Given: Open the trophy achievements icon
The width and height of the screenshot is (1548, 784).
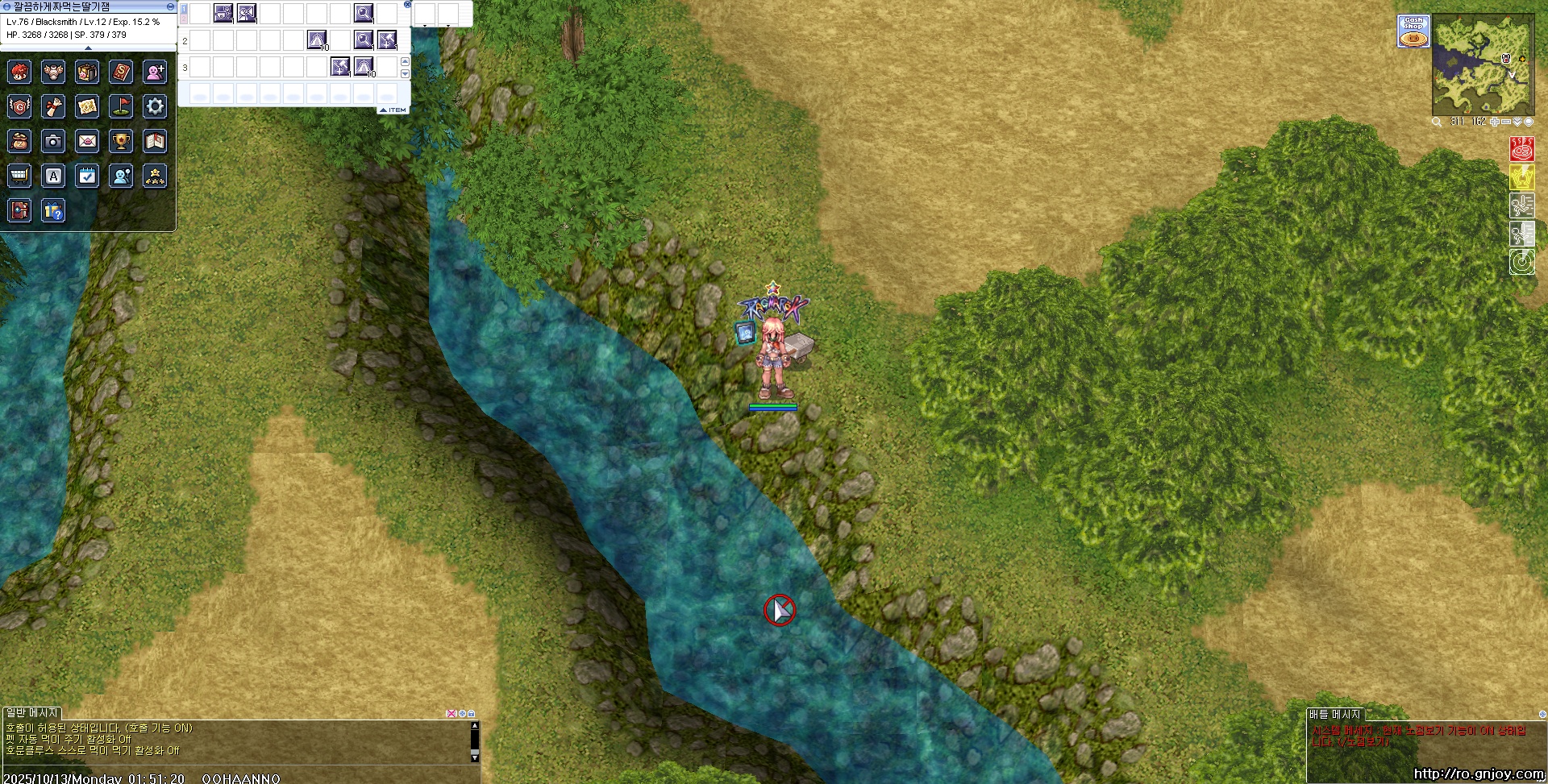Looking at the screenshot, I should tap(121, 141).
